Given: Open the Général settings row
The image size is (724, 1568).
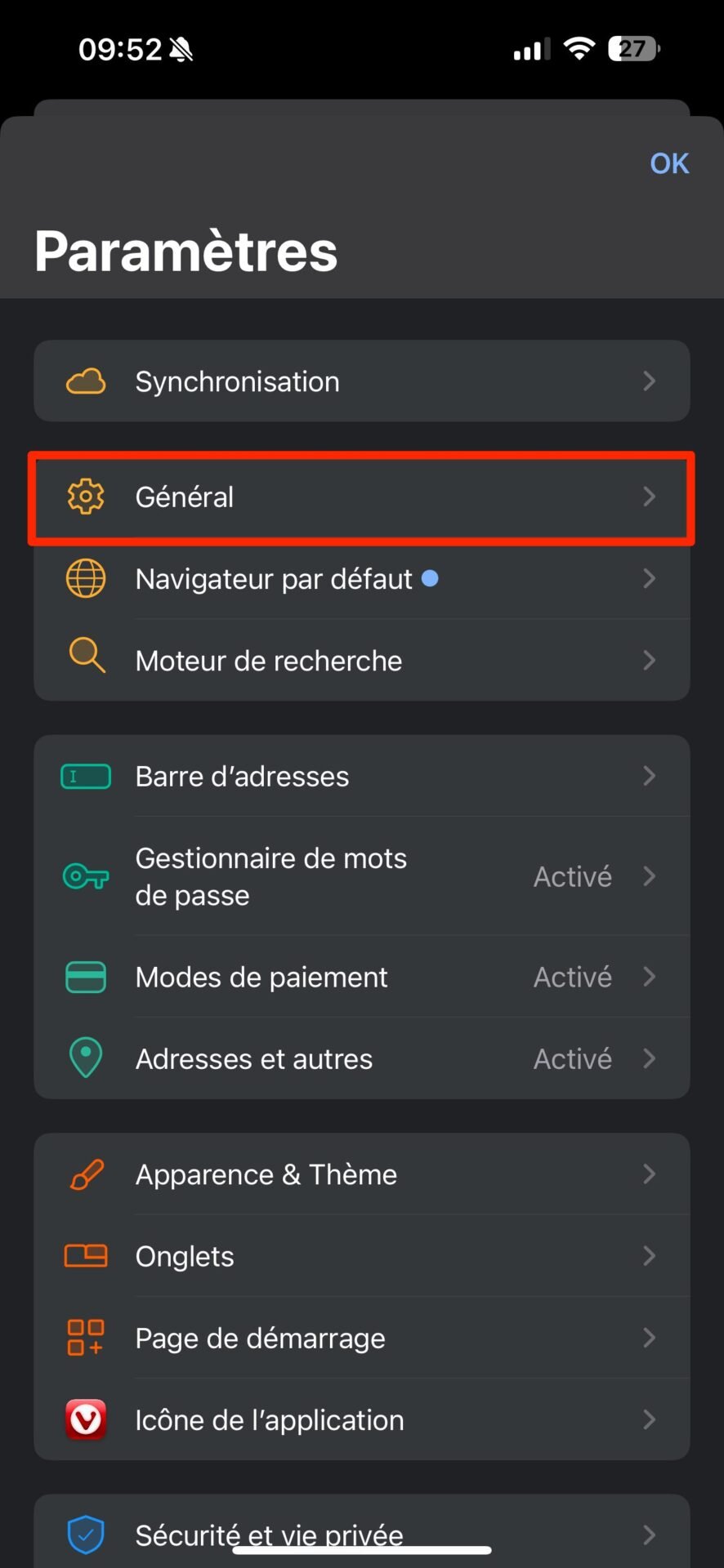Looking at the screenshot, I should [x=362, y=497].
